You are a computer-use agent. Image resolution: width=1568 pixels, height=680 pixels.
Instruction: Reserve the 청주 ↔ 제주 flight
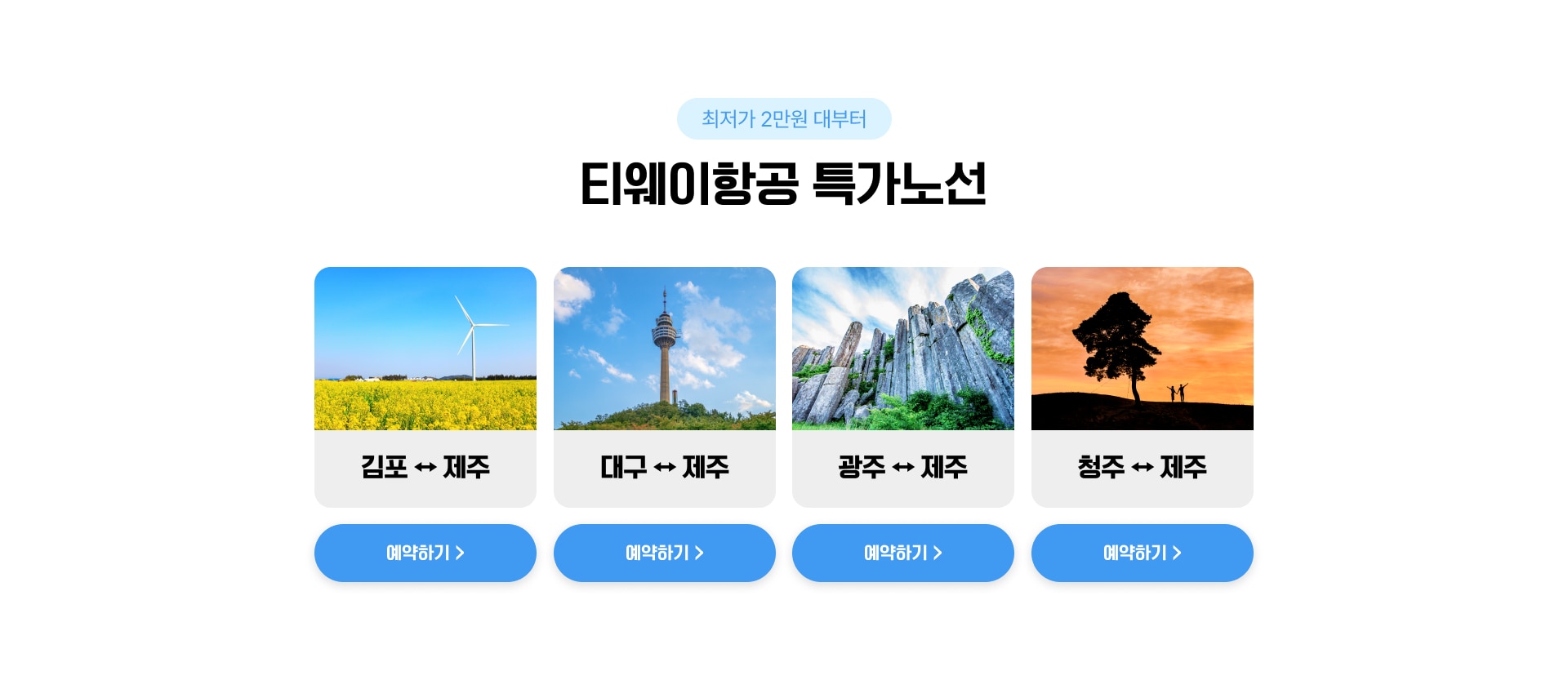1142,553
